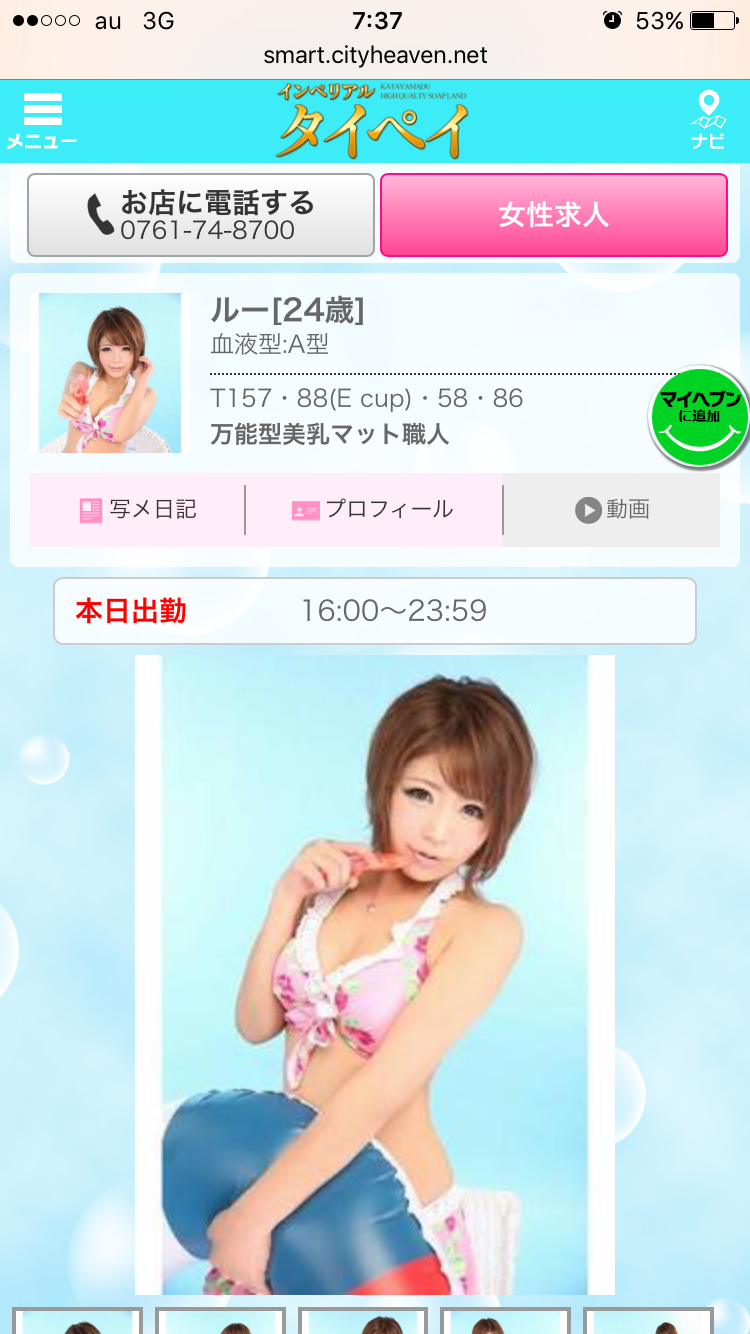
Task: Open the small profile photo thumbnail
Action: point(110,373)
